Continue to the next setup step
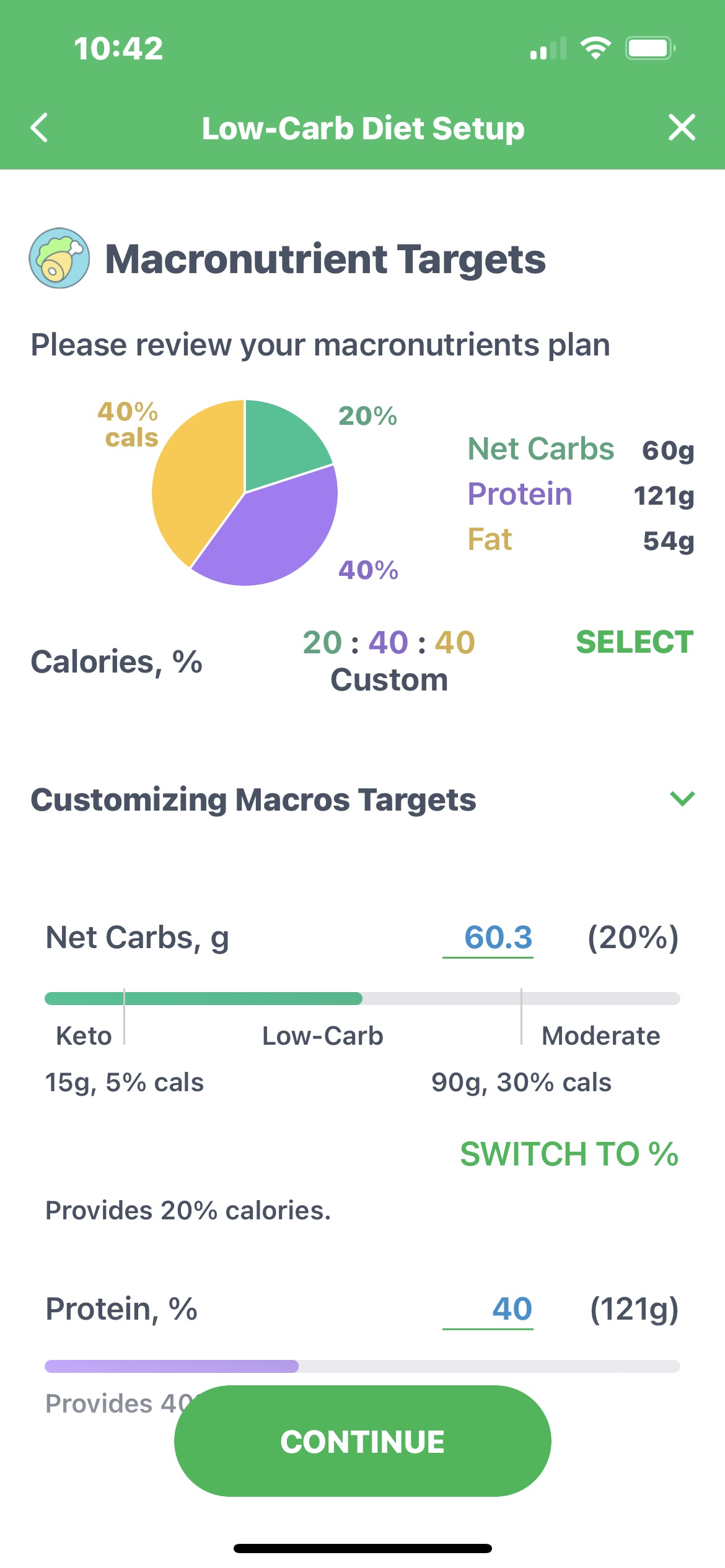The height and width of the screenshot is (1568, 725). 362,1442
